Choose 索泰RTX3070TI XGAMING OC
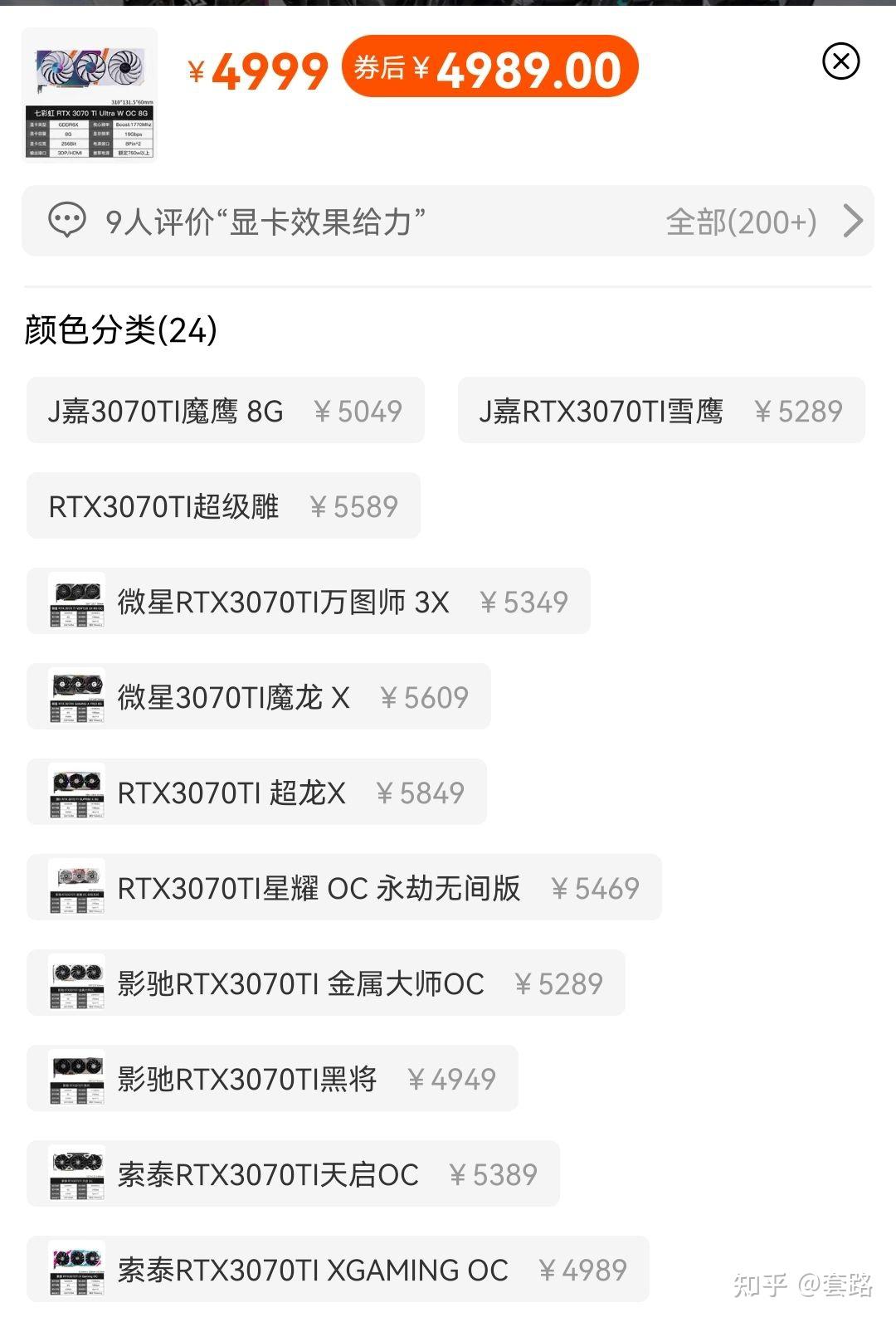 [338, 1270]
